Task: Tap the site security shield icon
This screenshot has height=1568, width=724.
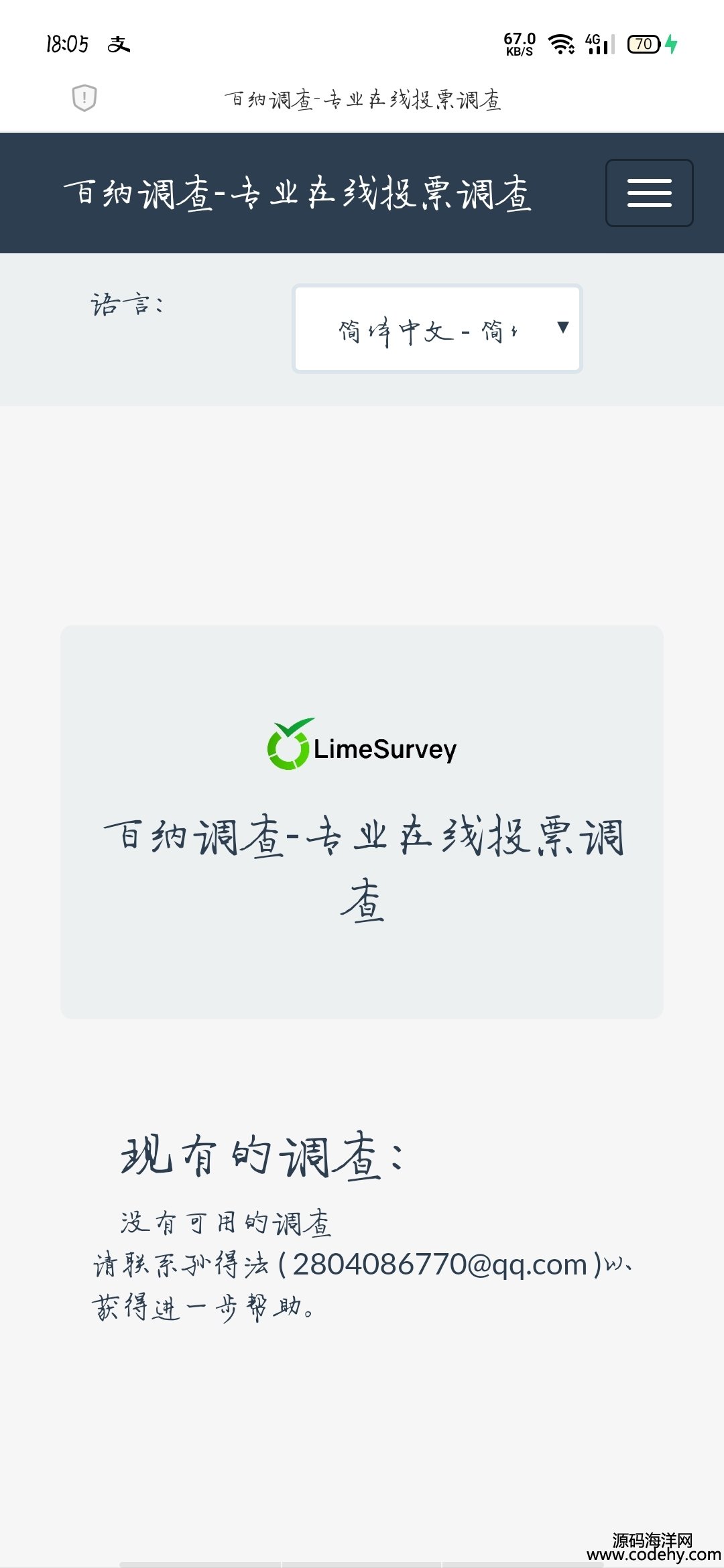Action: click(x=84, y=99)
